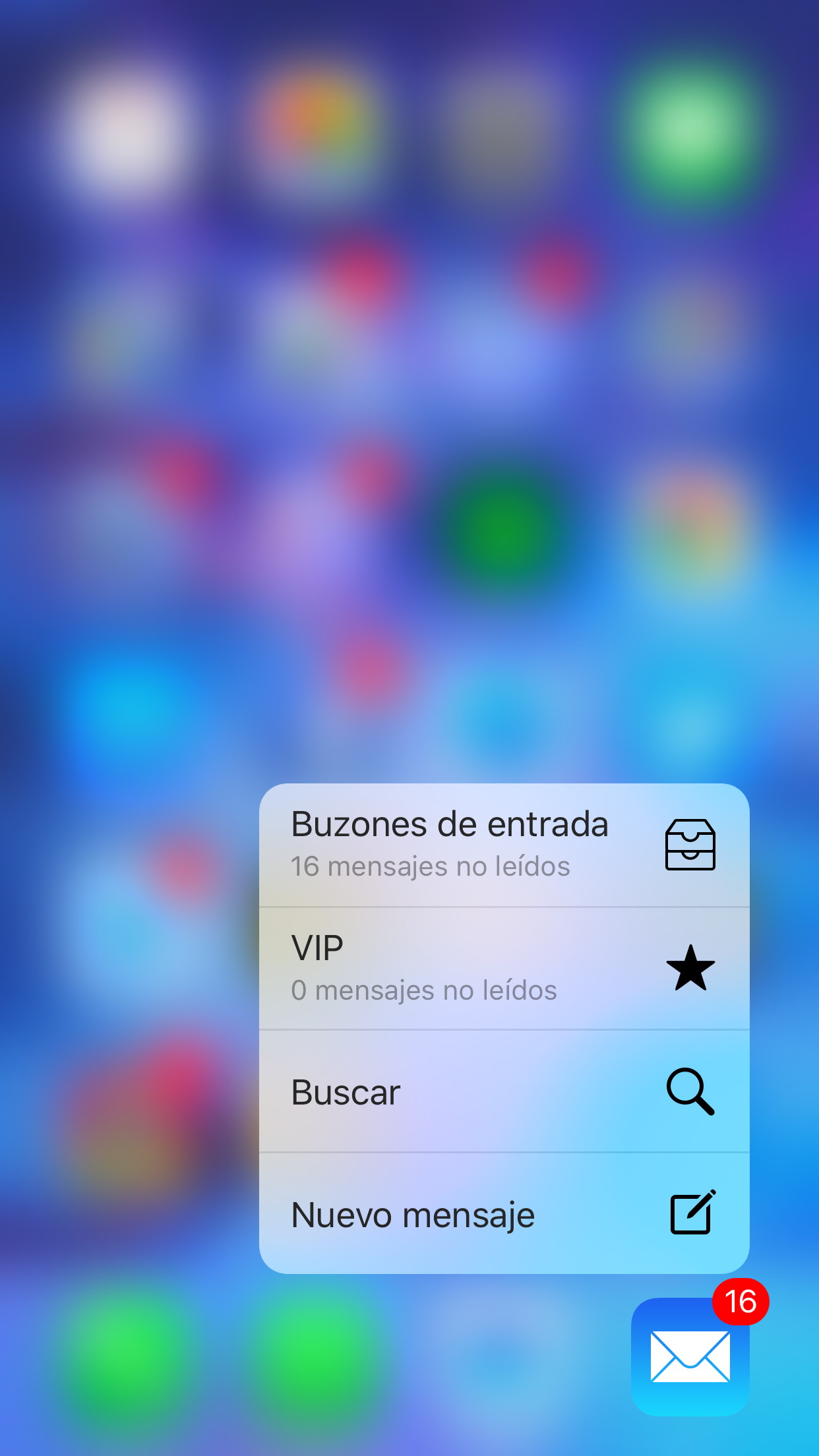Choose Buscar to search mail
Viewport: 819px width, 1456px height.
pos(504,1091)
